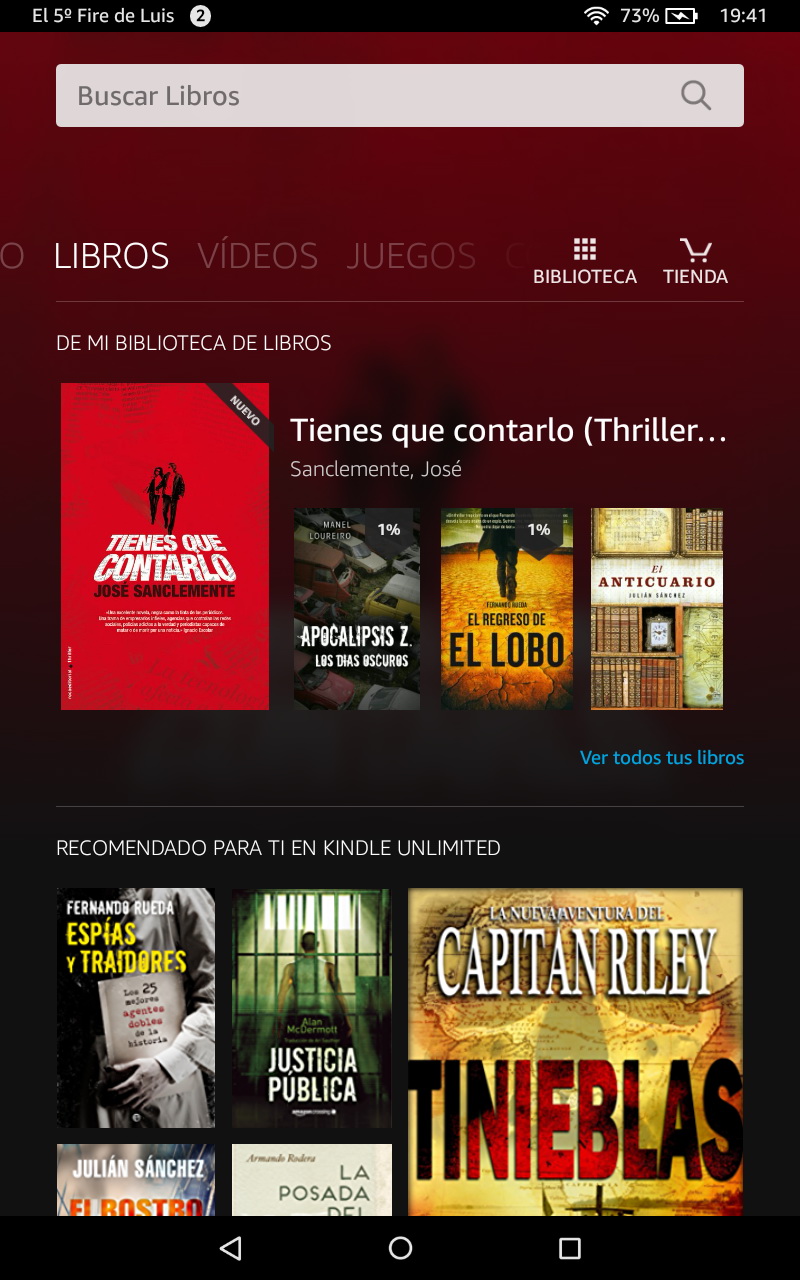800x1280 pixels.
Task: Continue reading El regreso de El Lobo
Action: click(x=507, y=609)
